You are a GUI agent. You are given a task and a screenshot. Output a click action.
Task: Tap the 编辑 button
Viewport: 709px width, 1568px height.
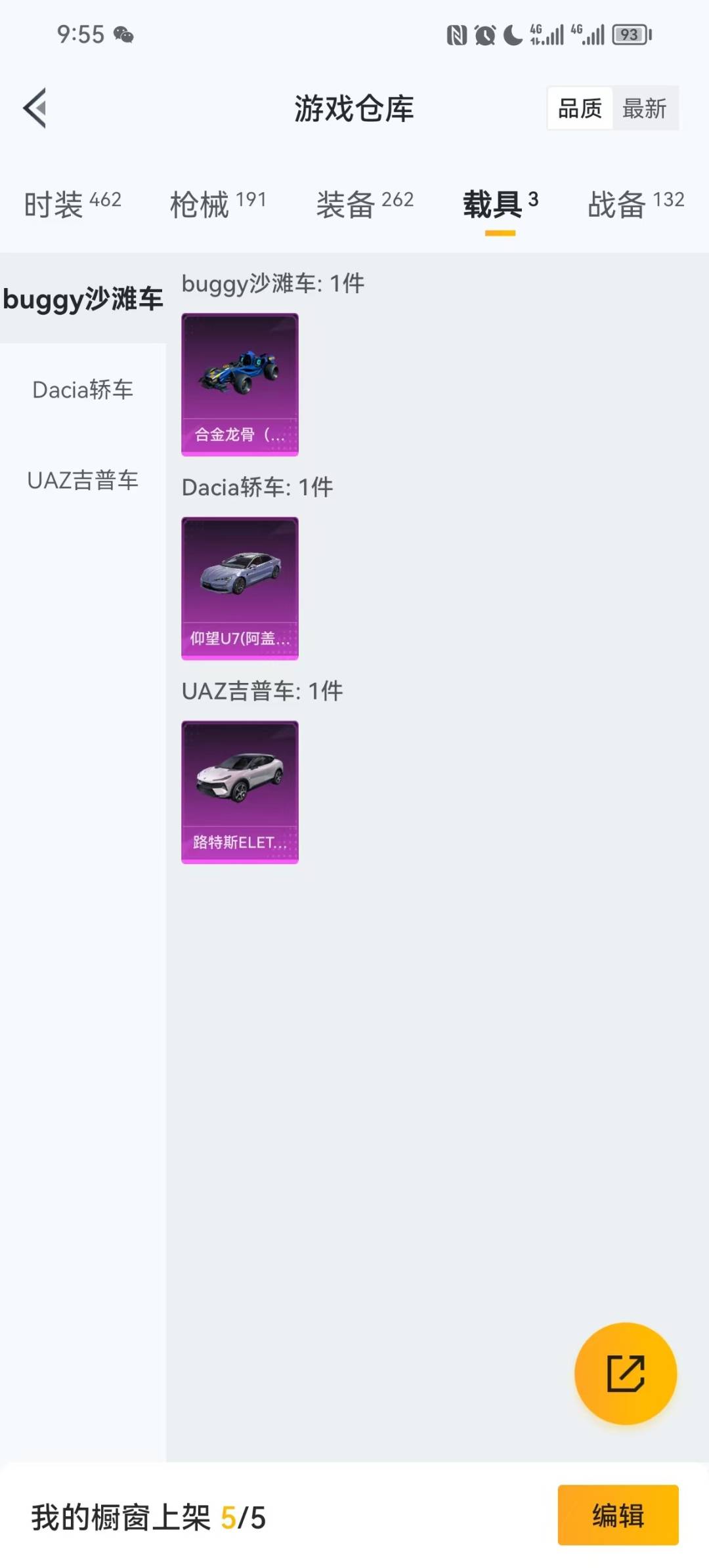tap(616, 1517)
